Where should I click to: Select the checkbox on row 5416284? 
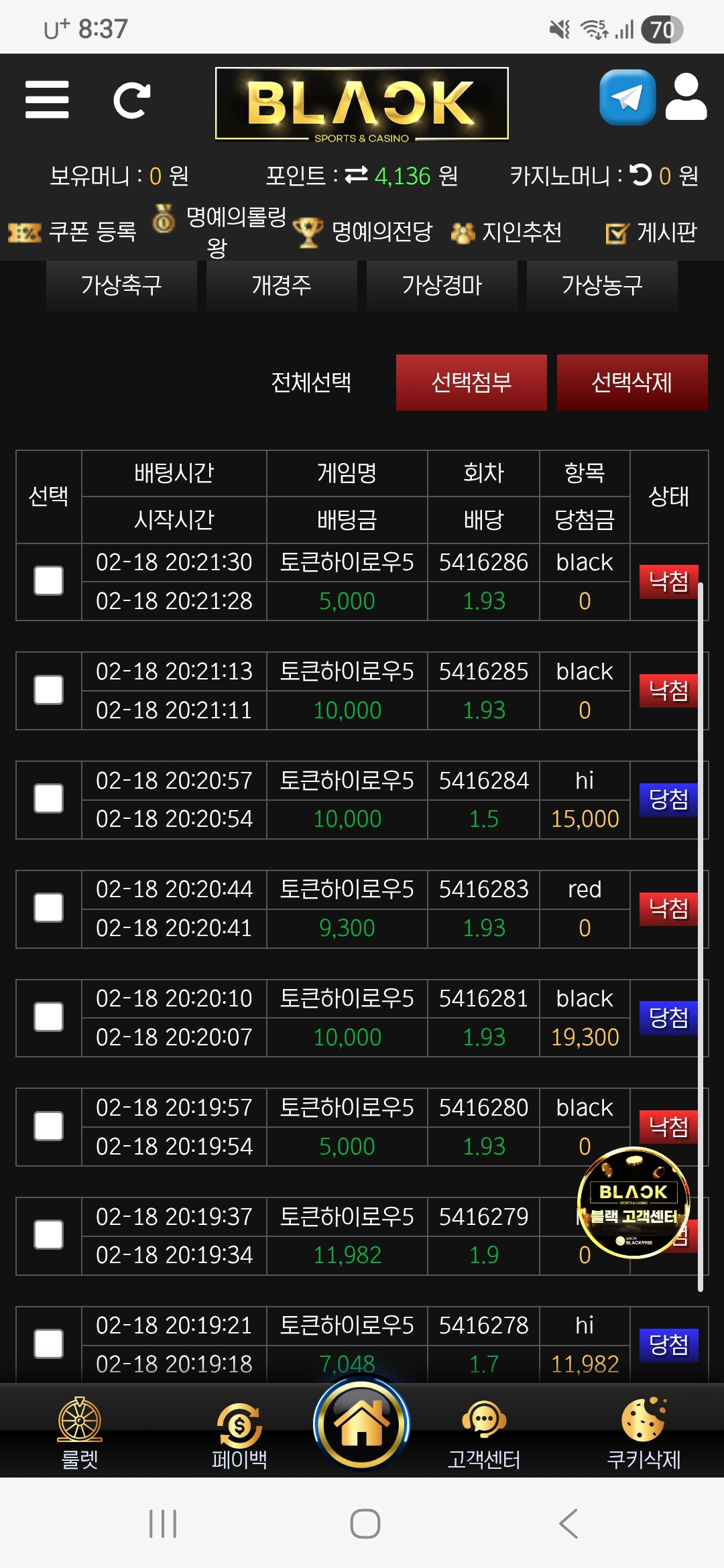click(x=48, y=799)
